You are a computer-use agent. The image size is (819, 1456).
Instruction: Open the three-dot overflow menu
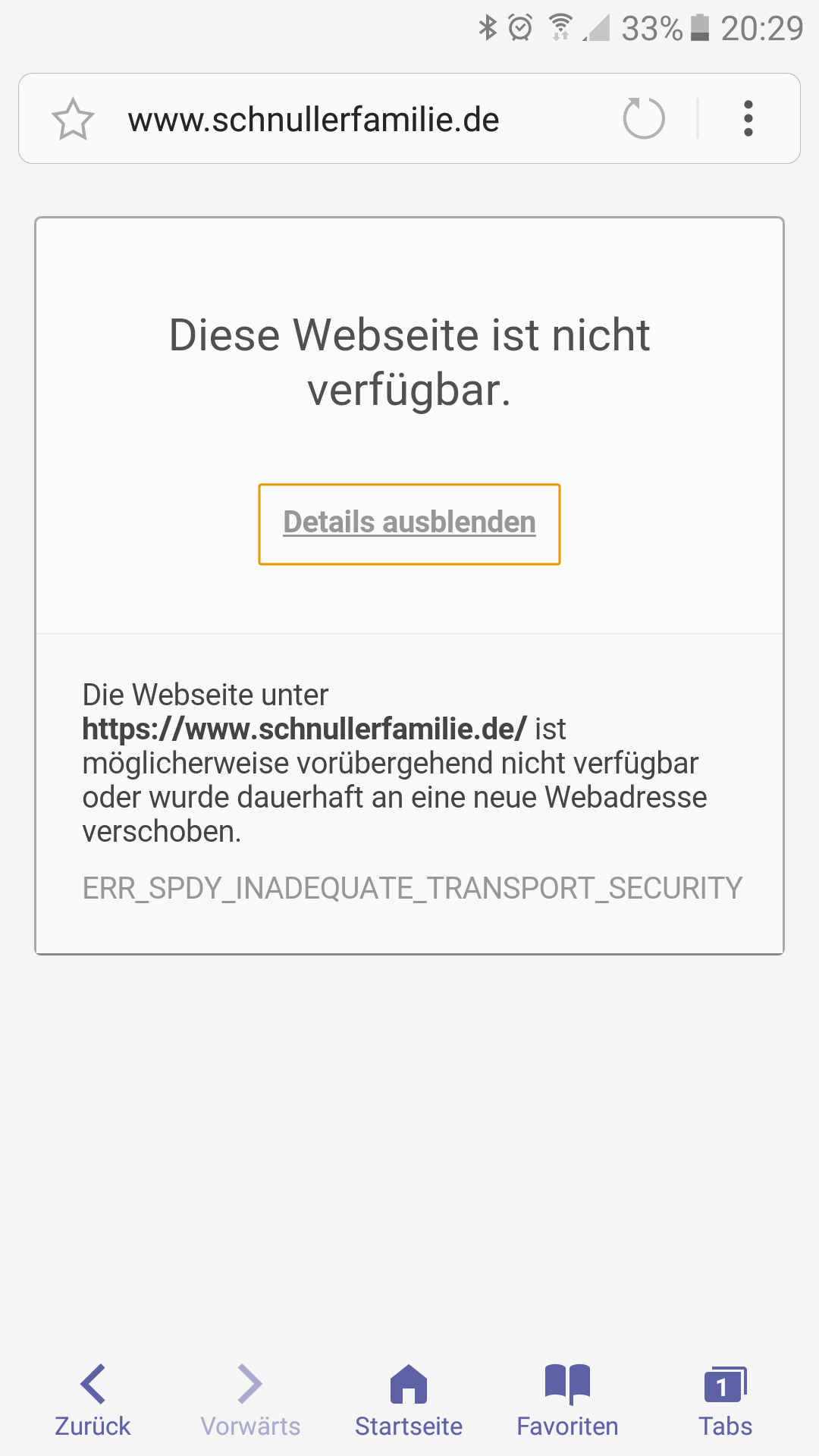point(748,119)
